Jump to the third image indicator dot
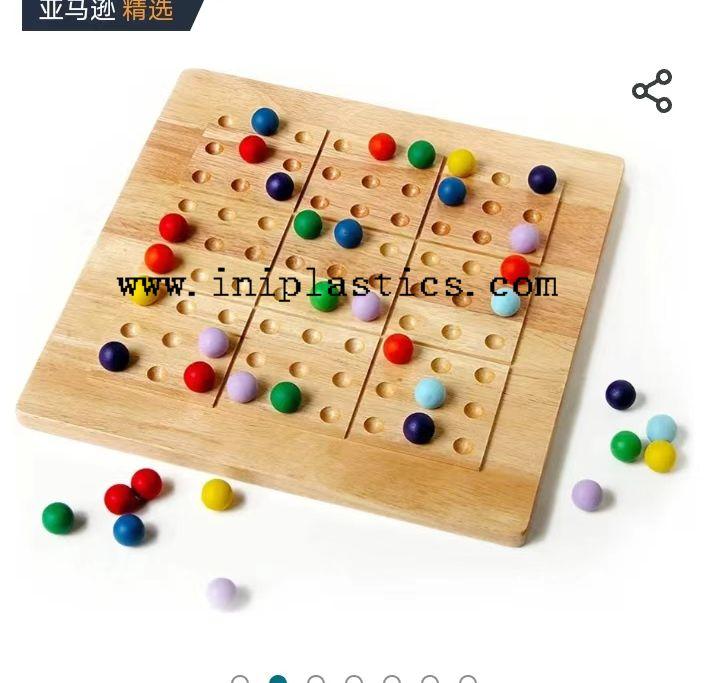 pyautogui.click(x=316, y=680)
